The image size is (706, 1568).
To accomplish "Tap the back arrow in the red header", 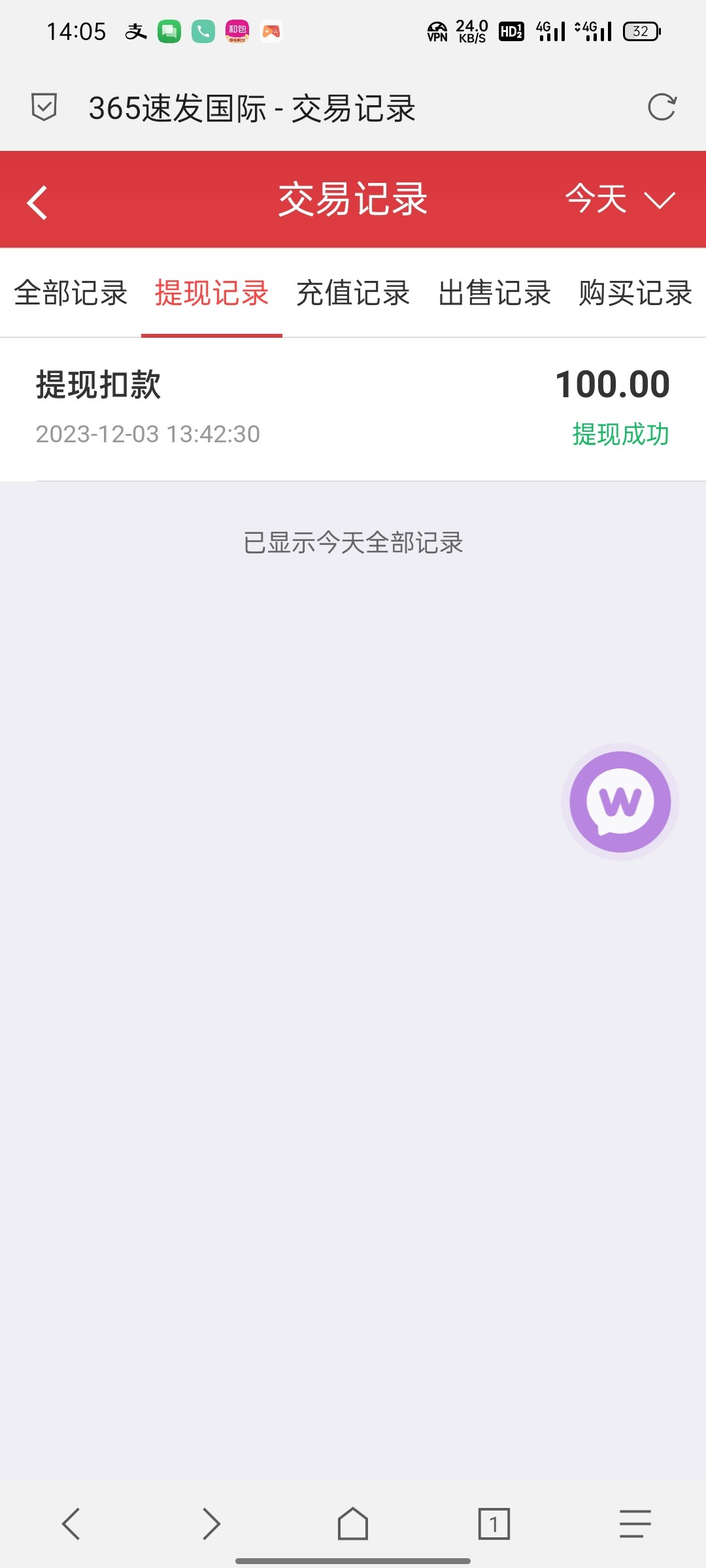I will coord(37,201).
